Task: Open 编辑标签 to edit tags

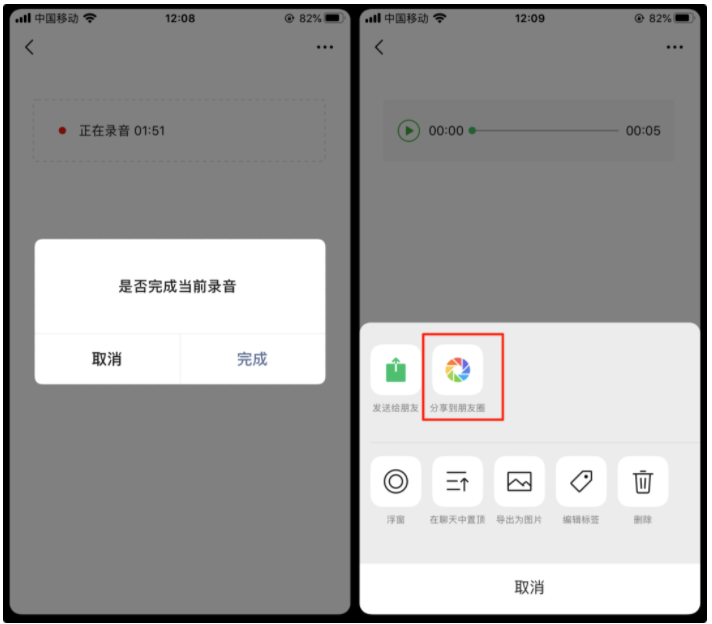Action: (x=581, y=482)
